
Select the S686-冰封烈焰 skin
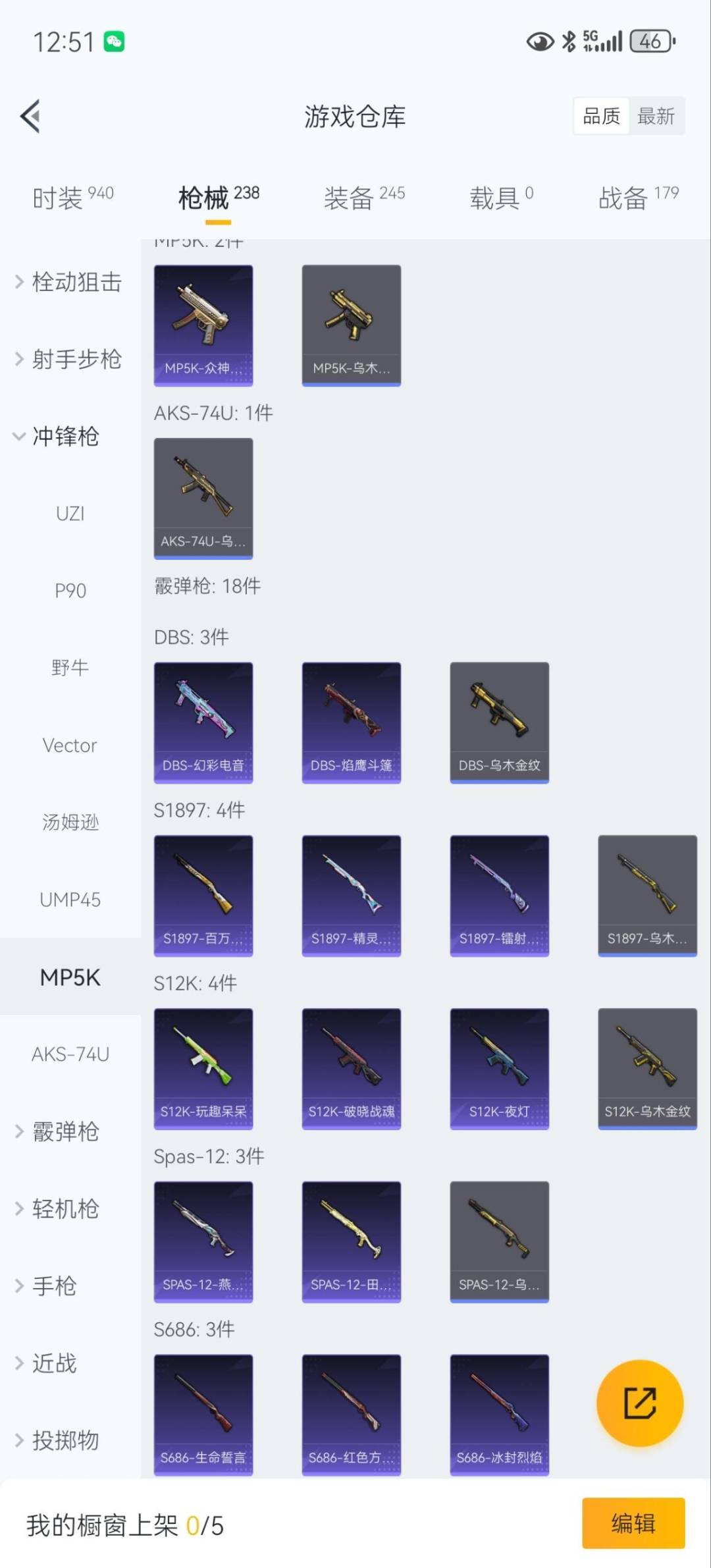tap(499, 1416)
